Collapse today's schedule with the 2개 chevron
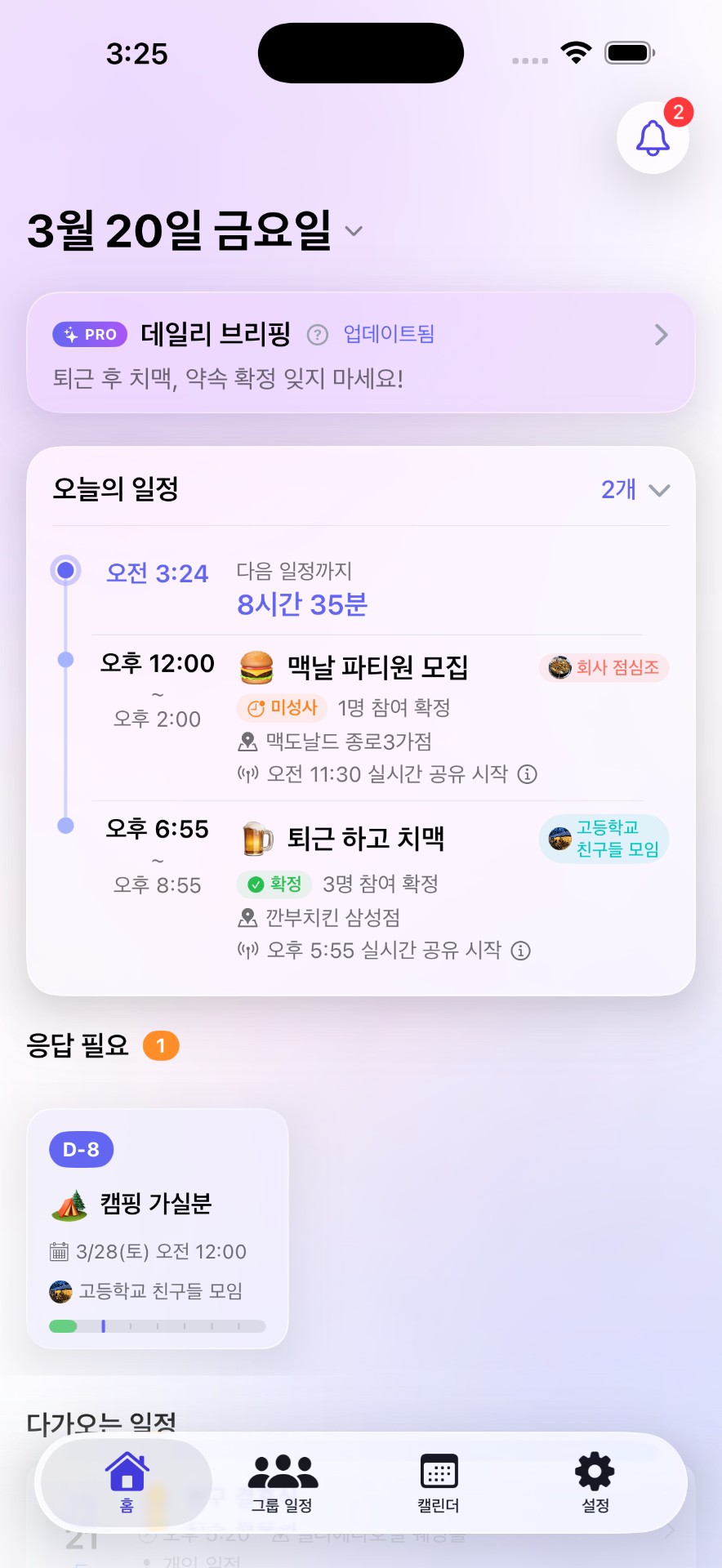This screenshot has height=1568, width=722. click(x=658, y=490)
